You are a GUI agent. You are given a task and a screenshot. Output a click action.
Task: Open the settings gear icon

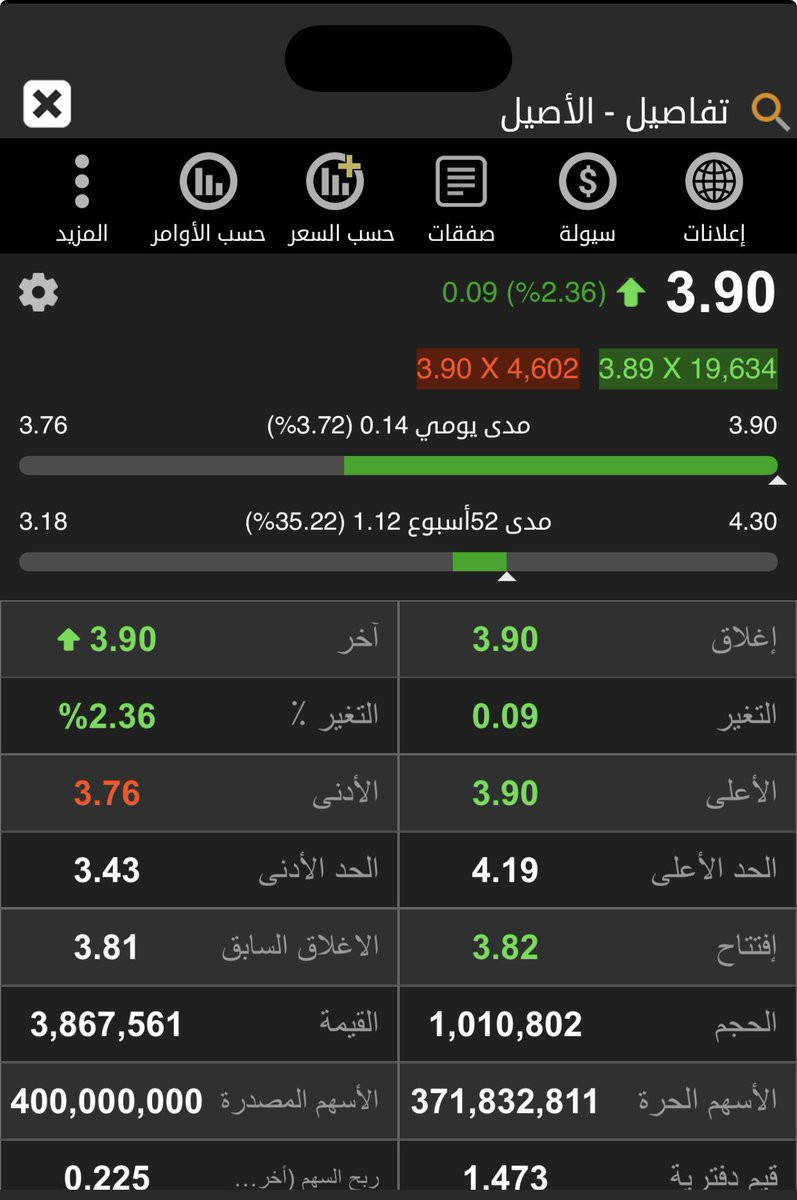pyautogui.click(x=39, y=293)
